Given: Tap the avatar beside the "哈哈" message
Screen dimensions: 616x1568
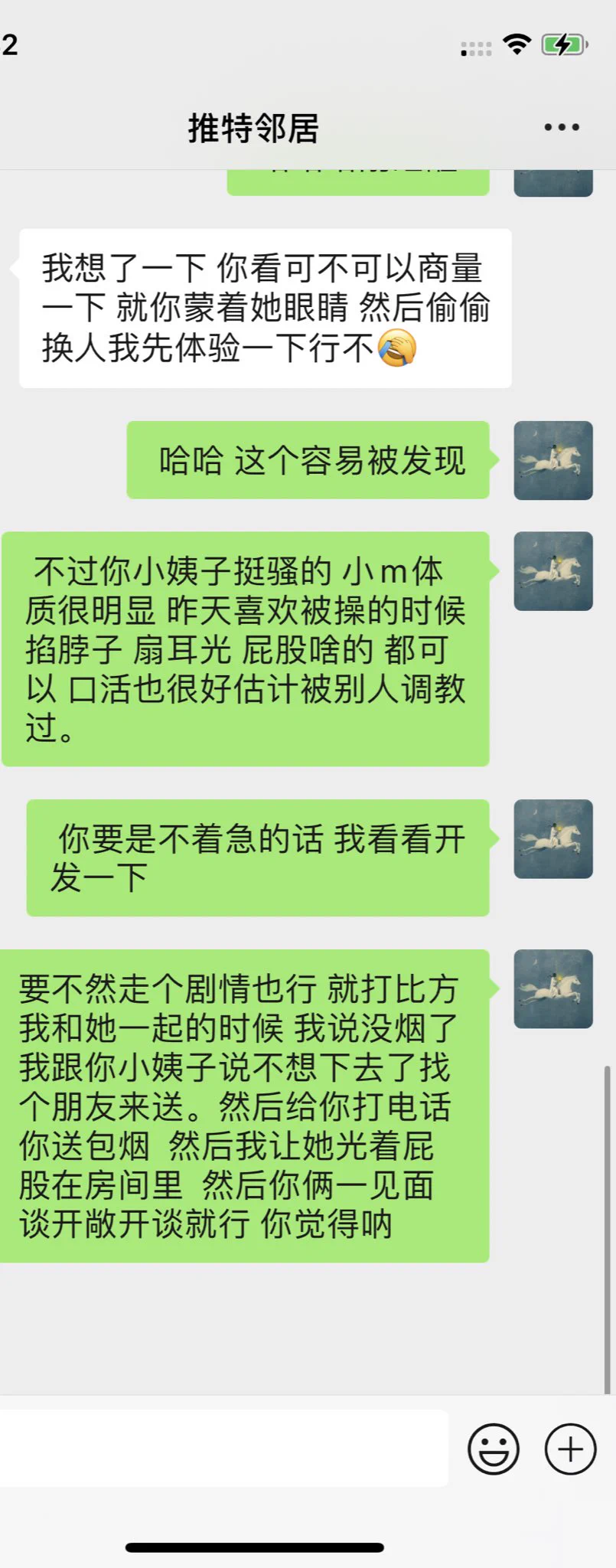Looking at the screenshot, I should coord(553,460).
